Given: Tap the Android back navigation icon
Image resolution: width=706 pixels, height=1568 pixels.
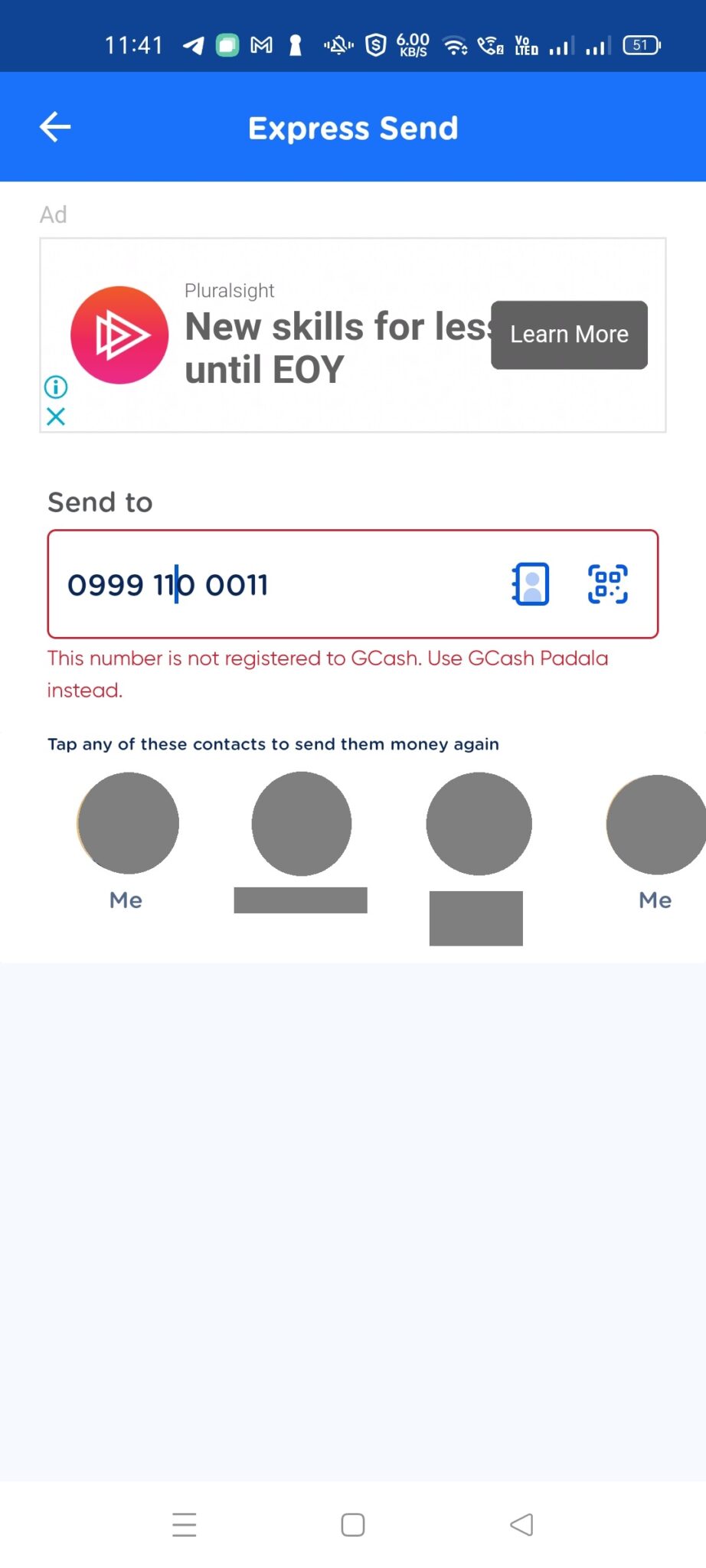Looking at the screenshot, I should click(x=521, y=1524).
